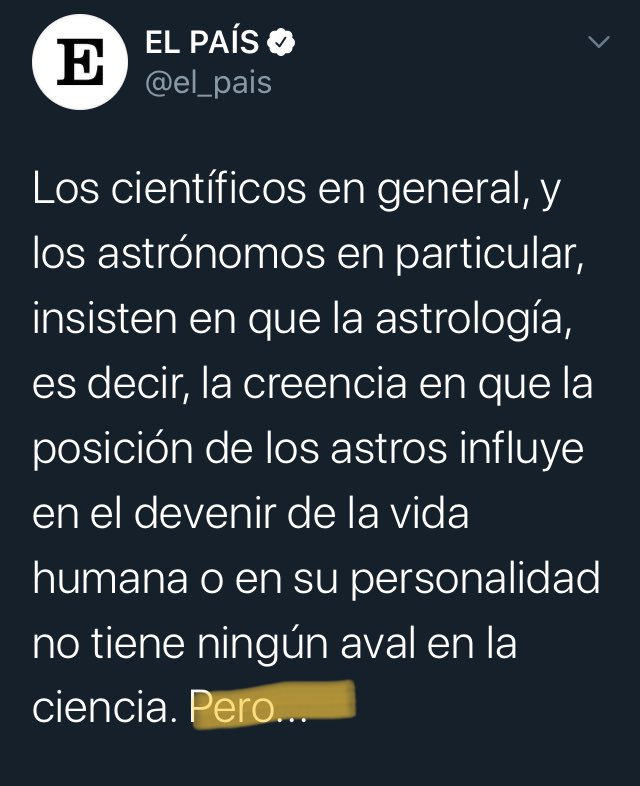Open the tweet options chevron
Screen dimensions: 640x786
tap(598, 42)
